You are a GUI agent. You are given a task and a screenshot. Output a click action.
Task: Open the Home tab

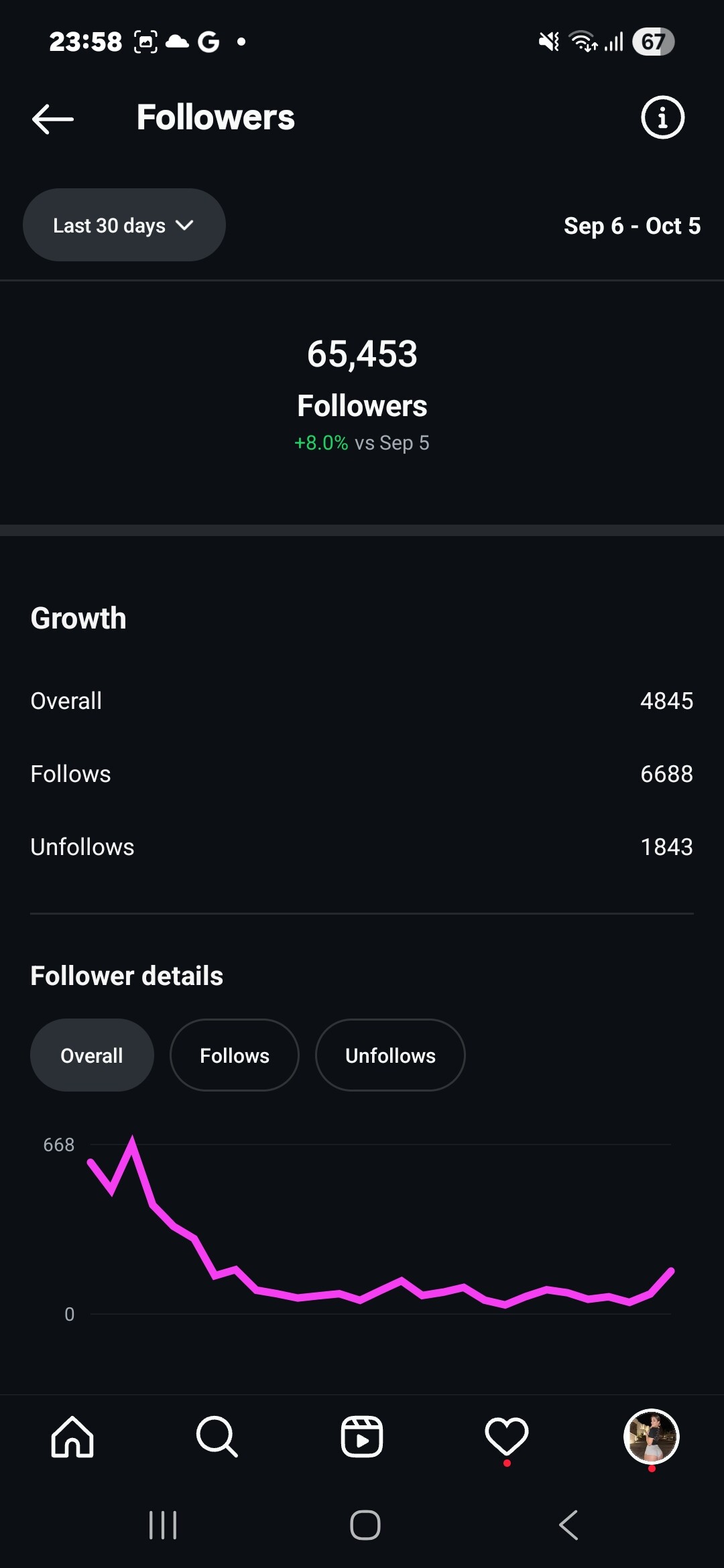[72, 1436]
